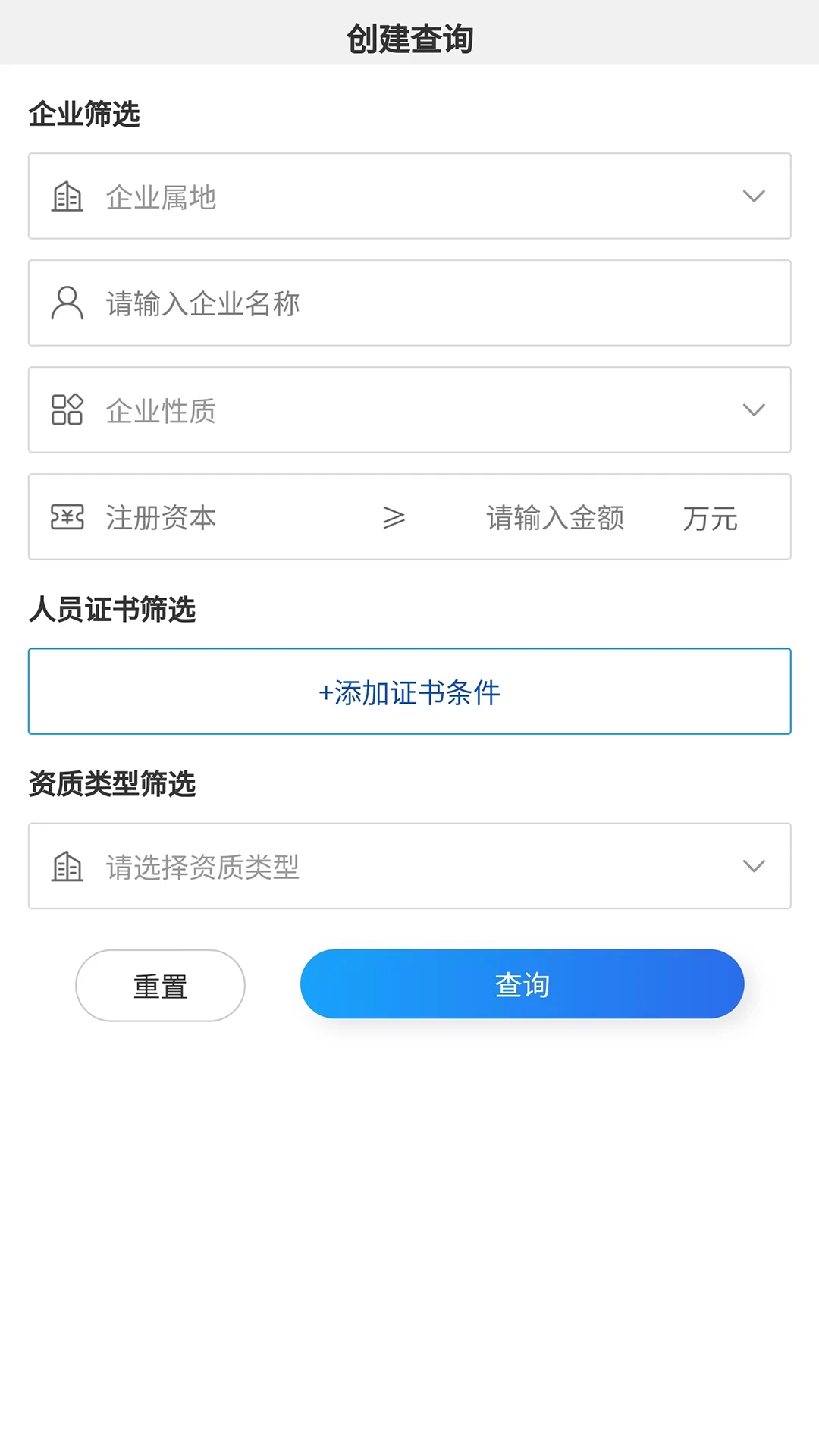
Task: Click the chevron arrow on the 企业属地 field
Action: 754,196
